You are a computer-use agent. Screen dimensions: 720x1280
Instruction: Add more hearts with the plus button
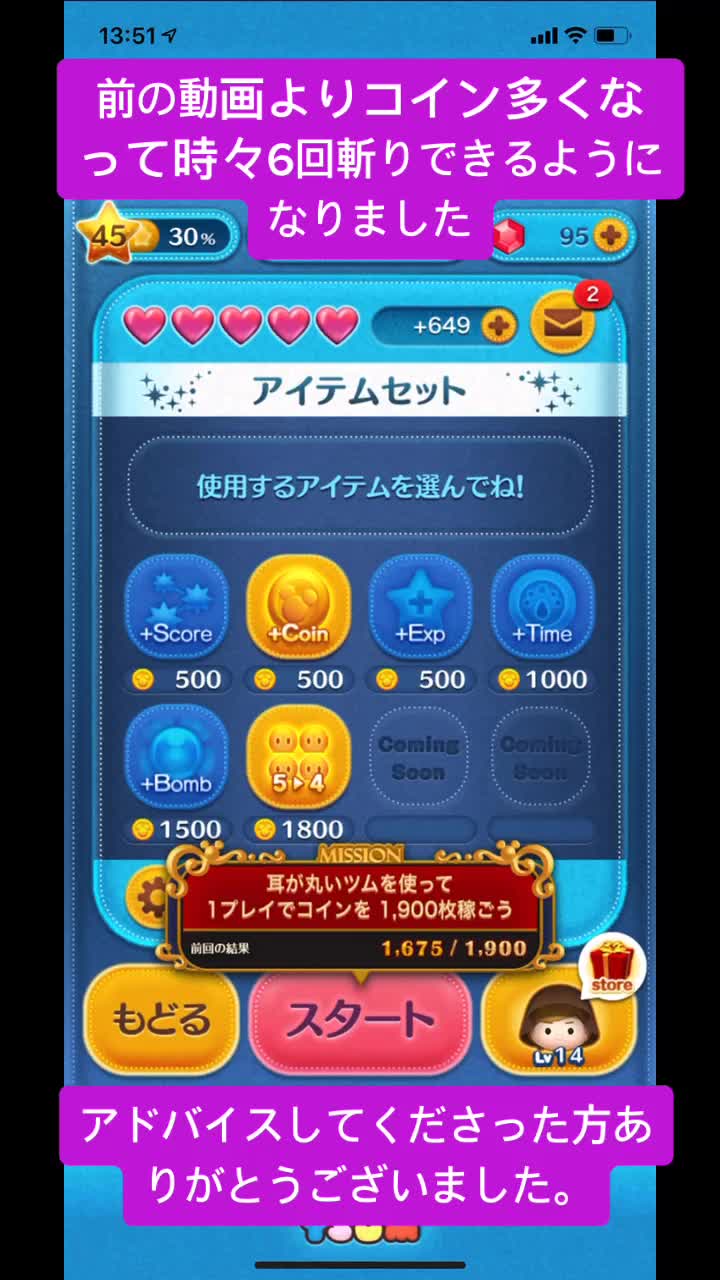(499, 325)
